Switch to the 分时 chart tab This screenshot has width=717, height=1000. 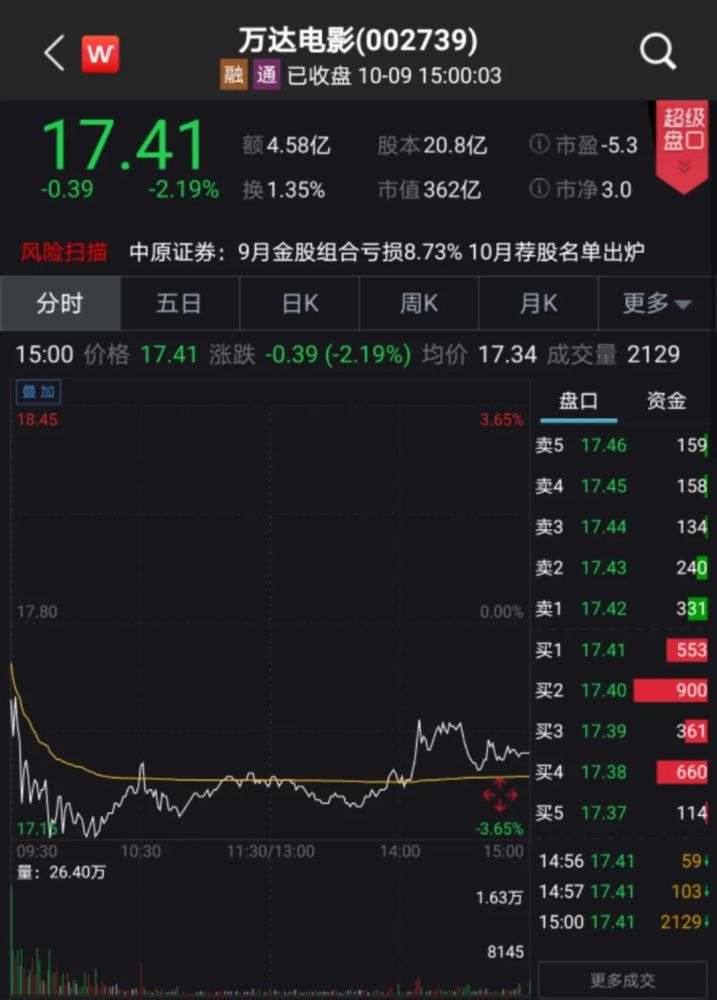click(x=60, y=304)
